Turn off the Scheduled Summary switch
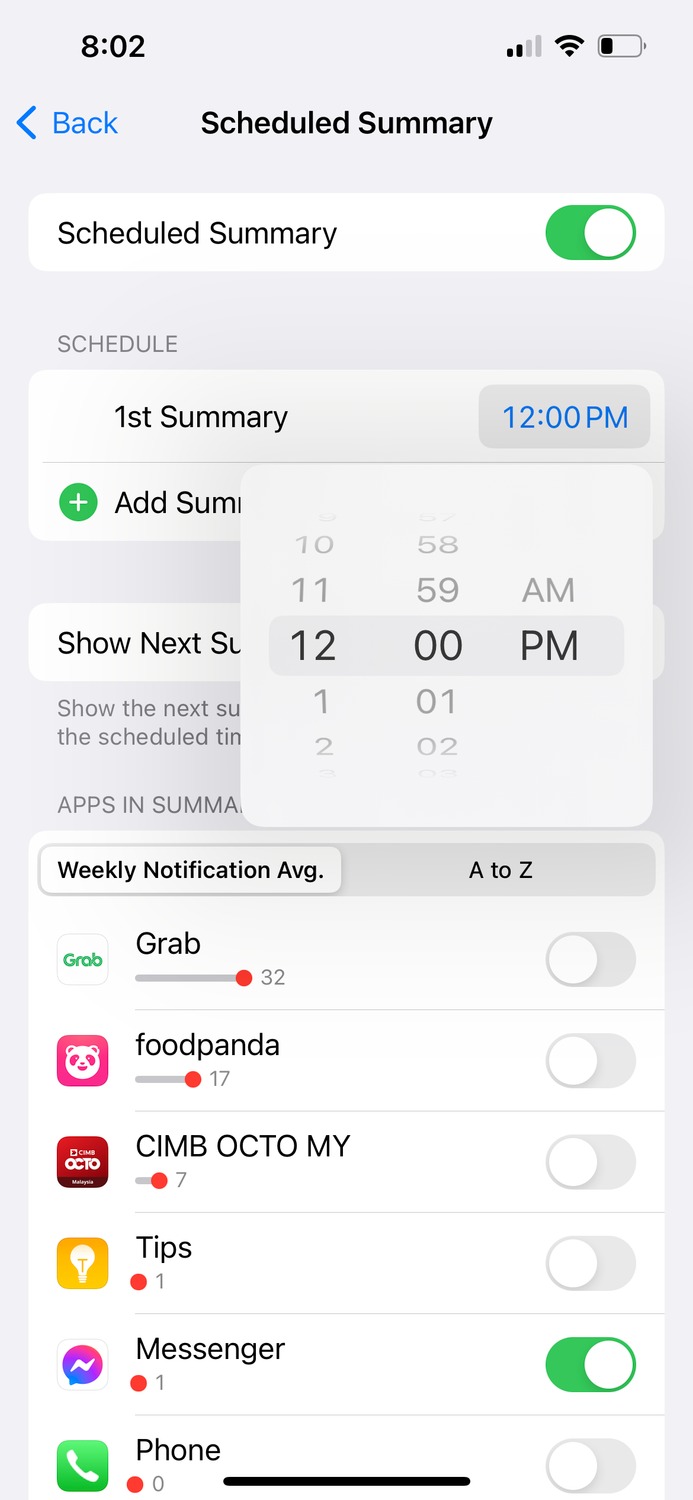 590,233
